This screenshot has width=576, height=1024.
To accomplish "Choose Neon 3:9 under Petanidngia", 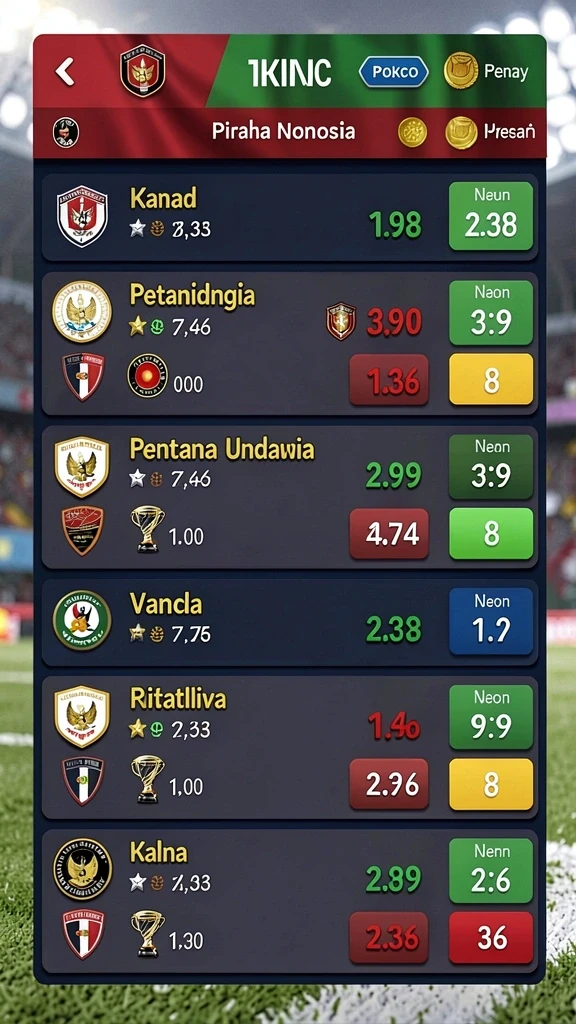I will pyautogui.click(x=490, y=312).
